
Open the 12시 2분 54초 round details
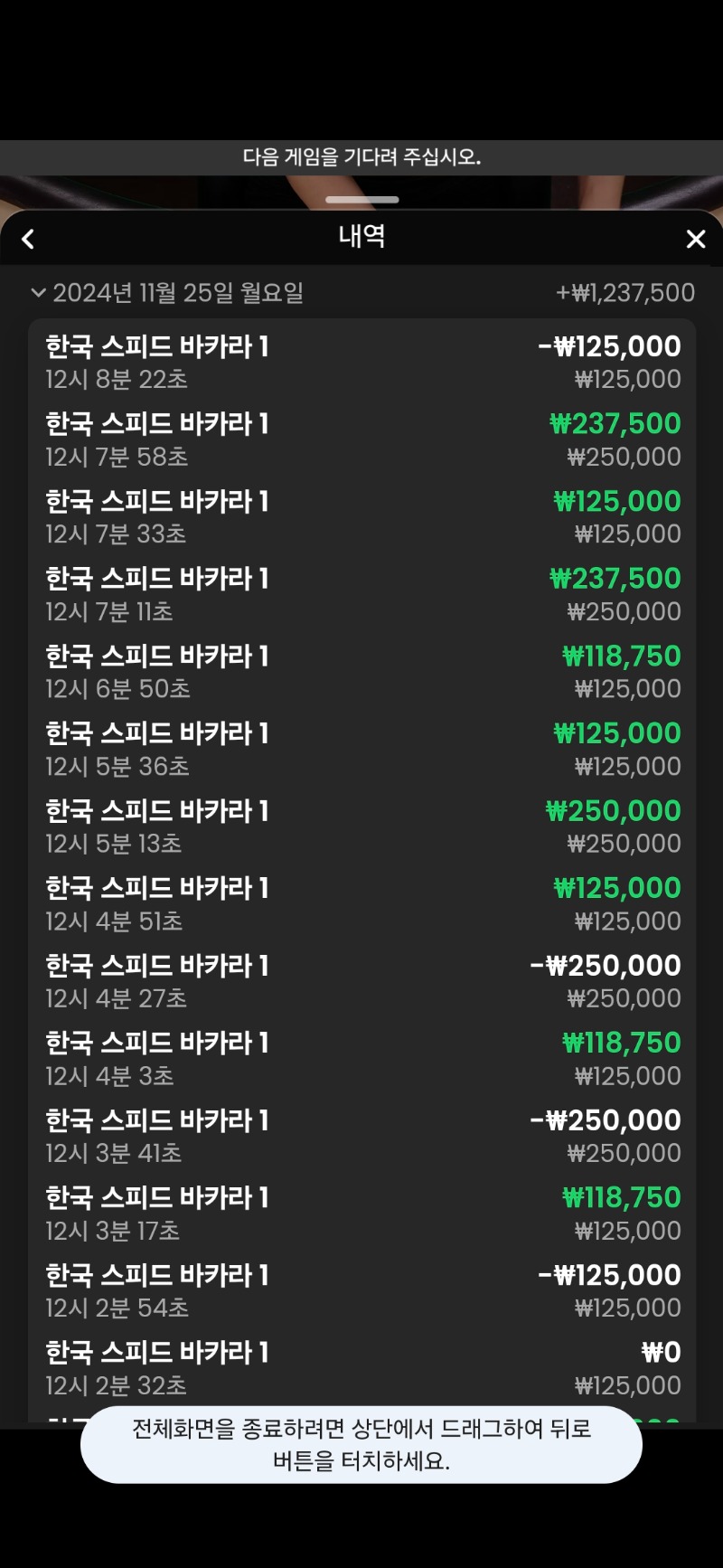(x=361, y=1290)
